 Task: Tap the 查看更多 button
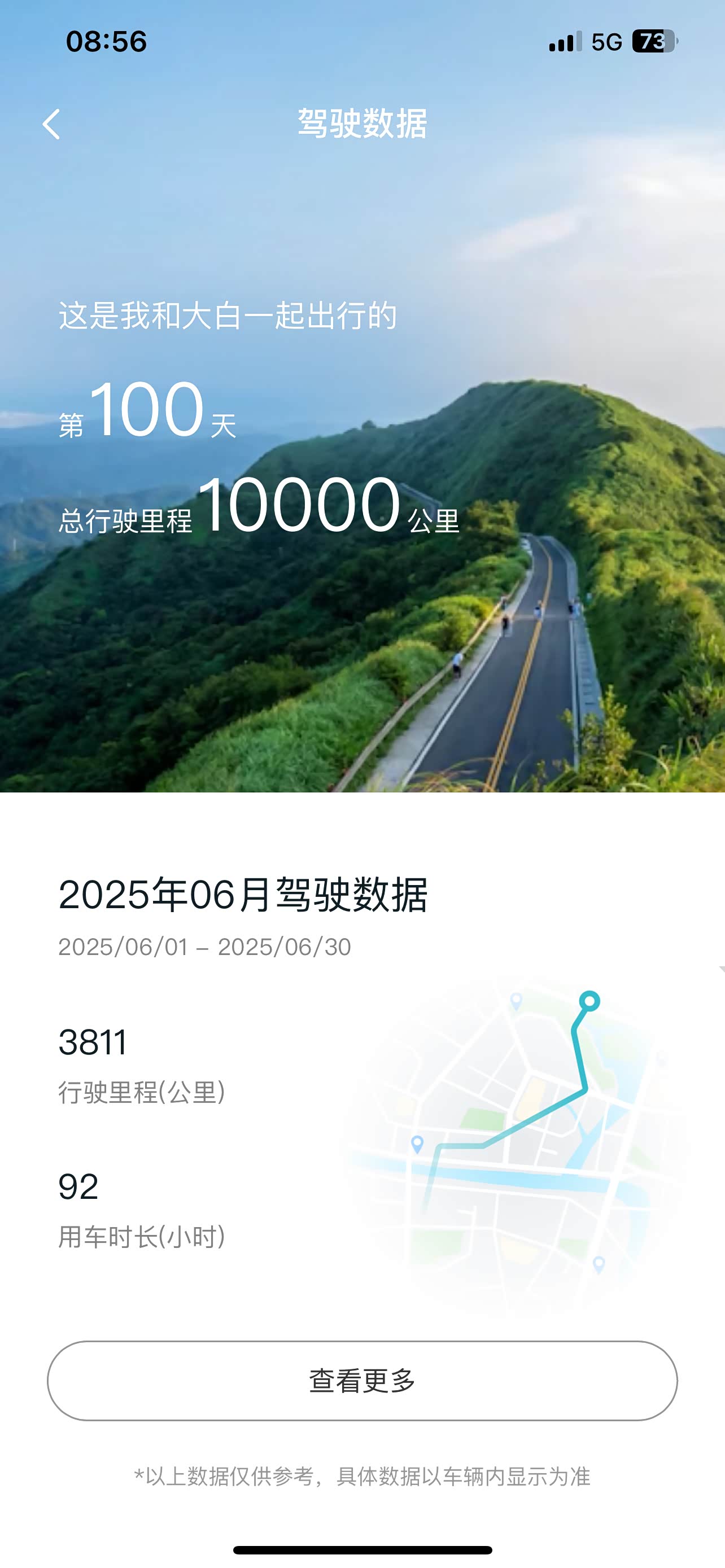click(362, 1381)
